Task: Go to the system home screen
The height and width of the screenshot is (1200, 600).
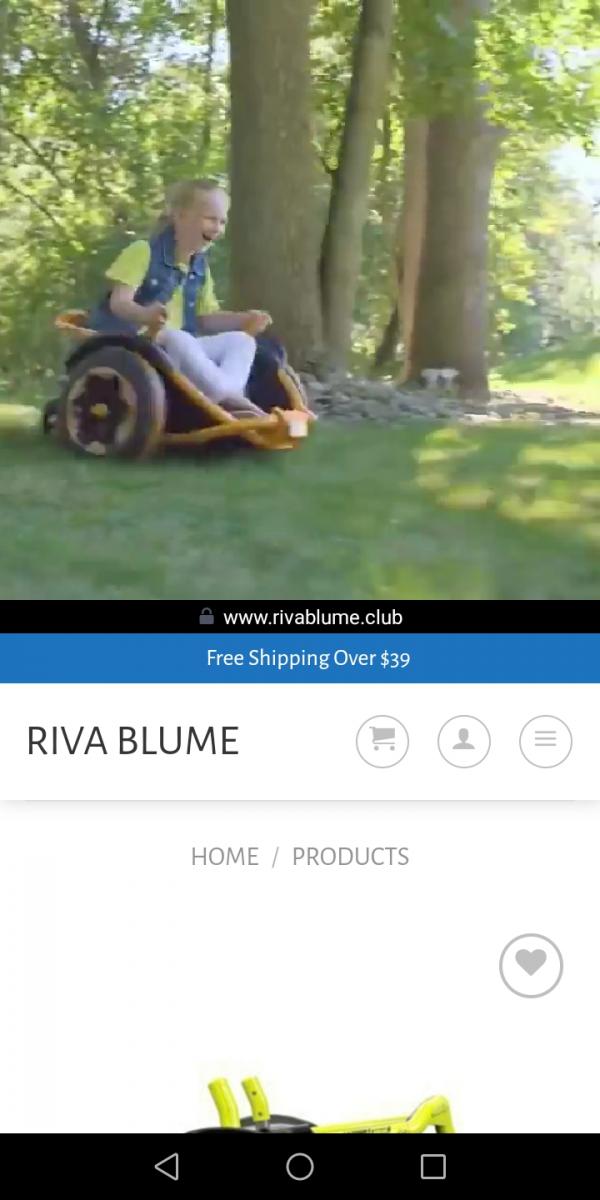Action: tap(300, 1166)
